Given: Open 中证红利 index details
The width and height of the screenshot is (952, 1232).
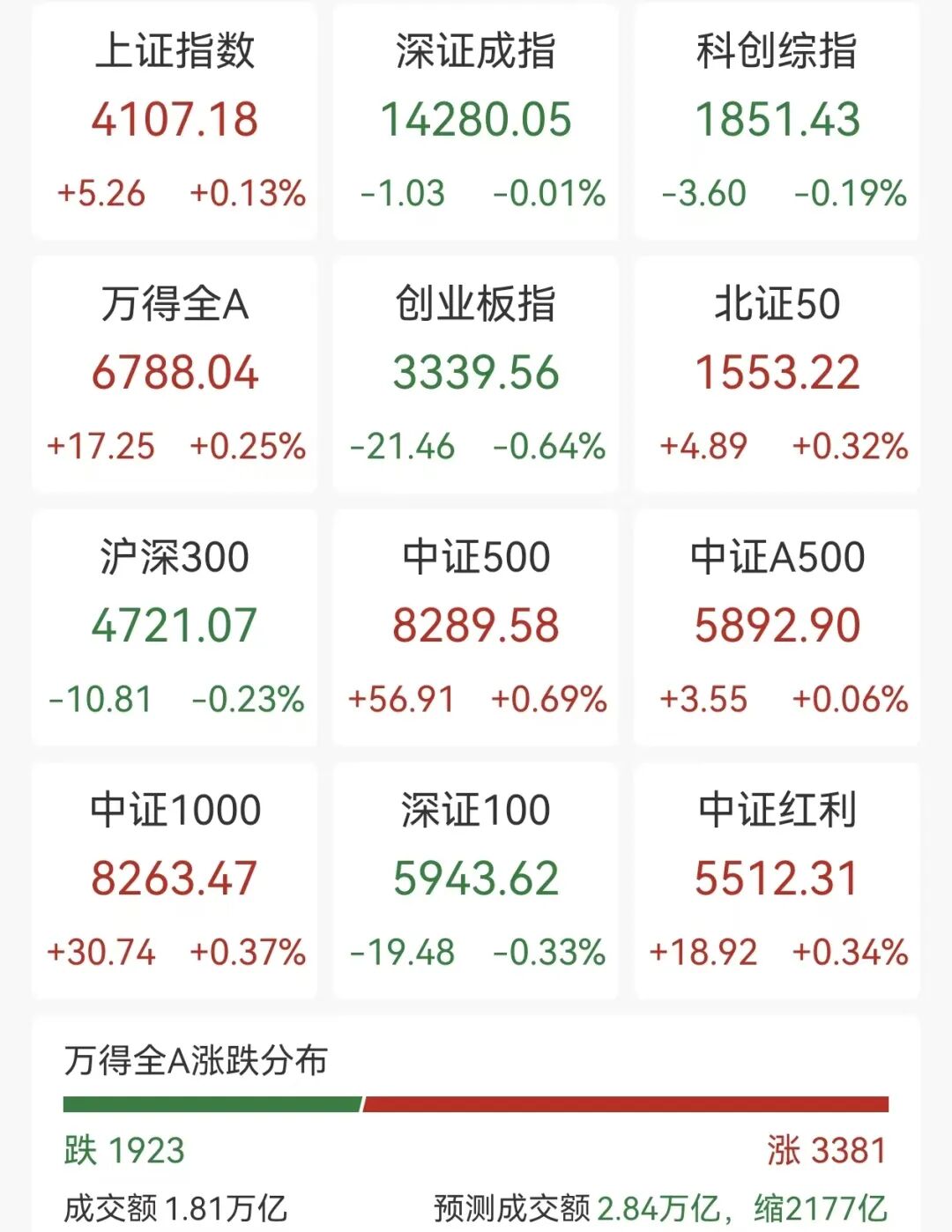Looking at the screenshot, I should coord(777,879).
